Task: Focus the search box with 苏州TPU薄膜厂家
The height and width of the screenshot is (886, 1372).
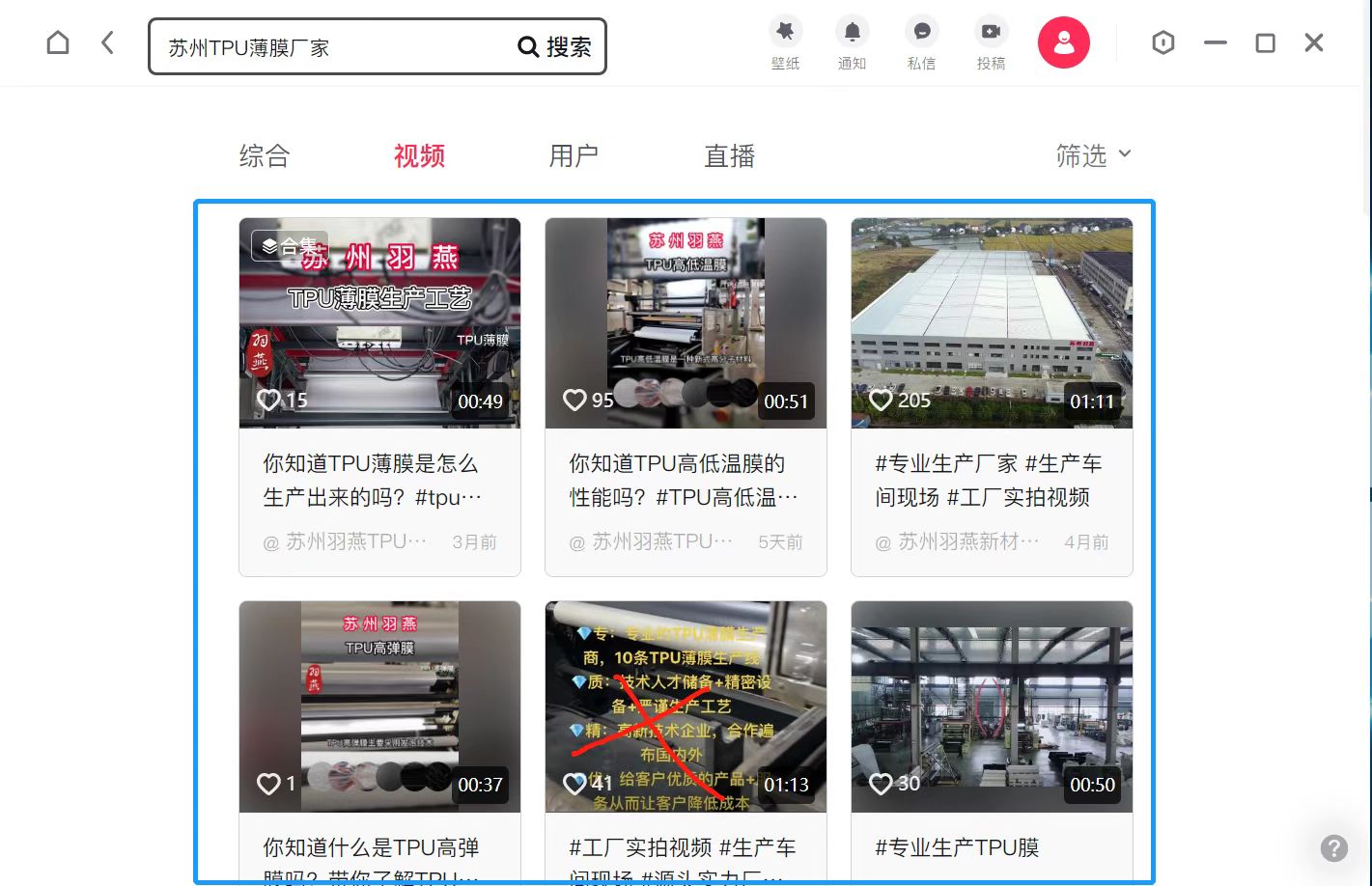Action: click(328, 47)
